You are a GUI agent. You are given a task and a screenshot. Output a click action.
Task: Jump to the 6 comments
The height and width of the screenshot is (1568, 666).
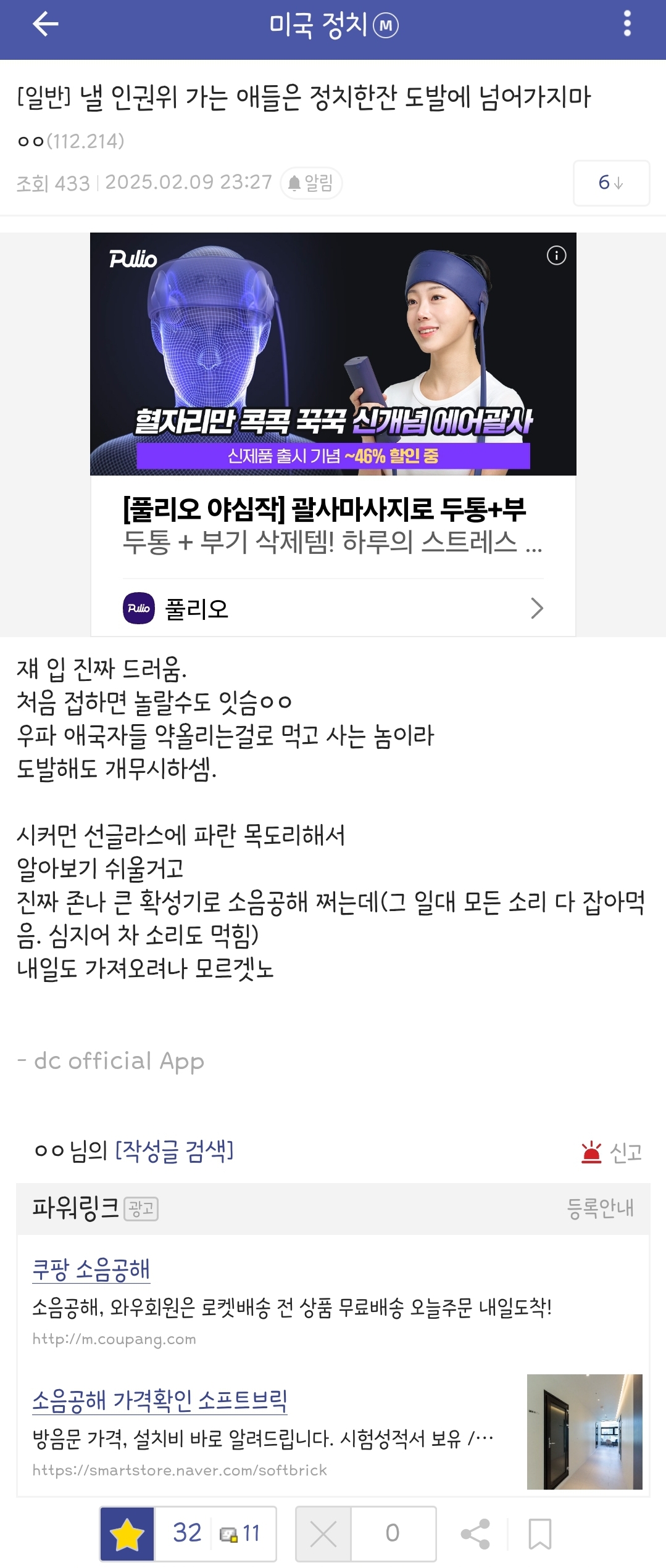pyautogui.click(x=610, y=183)
